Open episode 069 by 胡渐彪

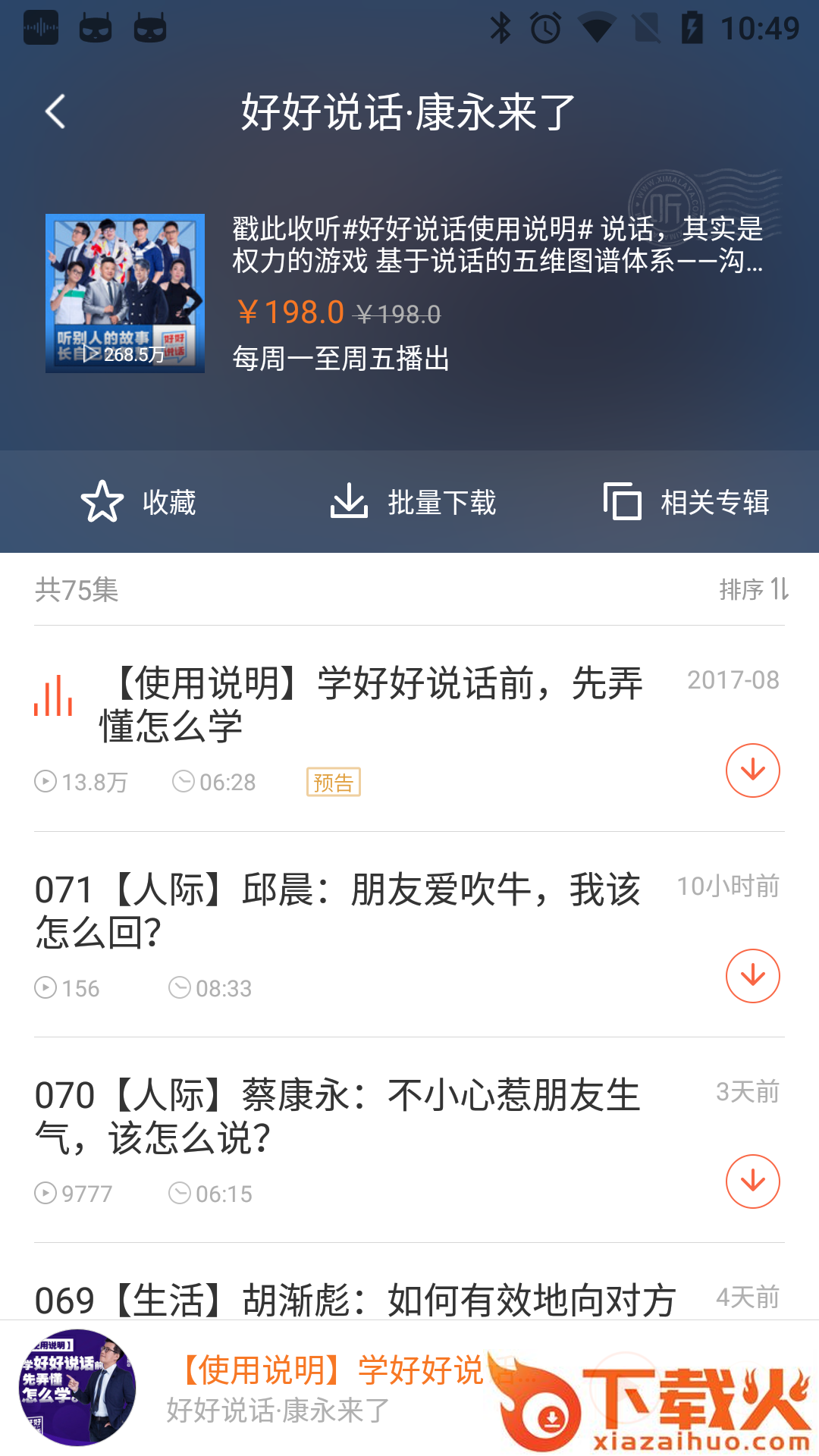click(x=356, y=1297)
